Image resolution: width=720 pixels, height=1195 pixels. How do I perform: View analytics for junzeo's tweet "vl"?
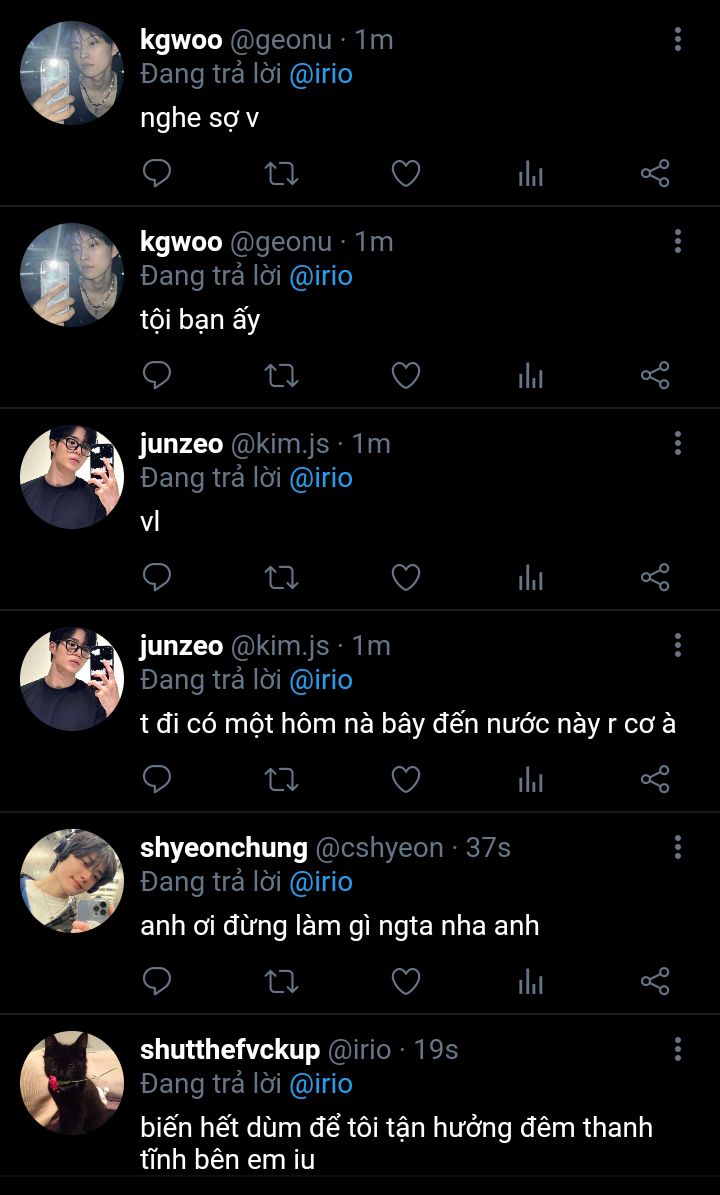(x=530, y=577)
